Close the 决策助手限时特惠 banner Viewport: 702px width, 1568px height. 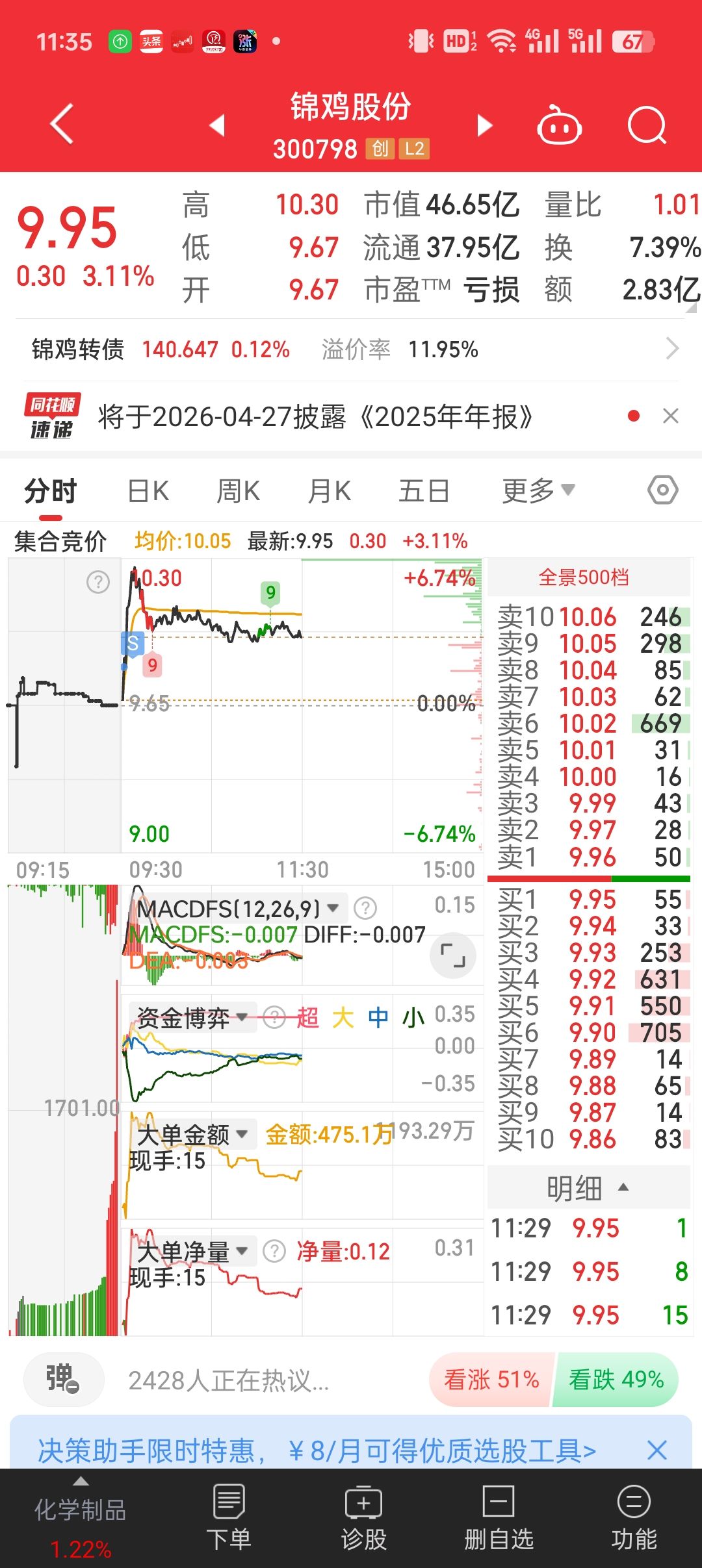657,1450
